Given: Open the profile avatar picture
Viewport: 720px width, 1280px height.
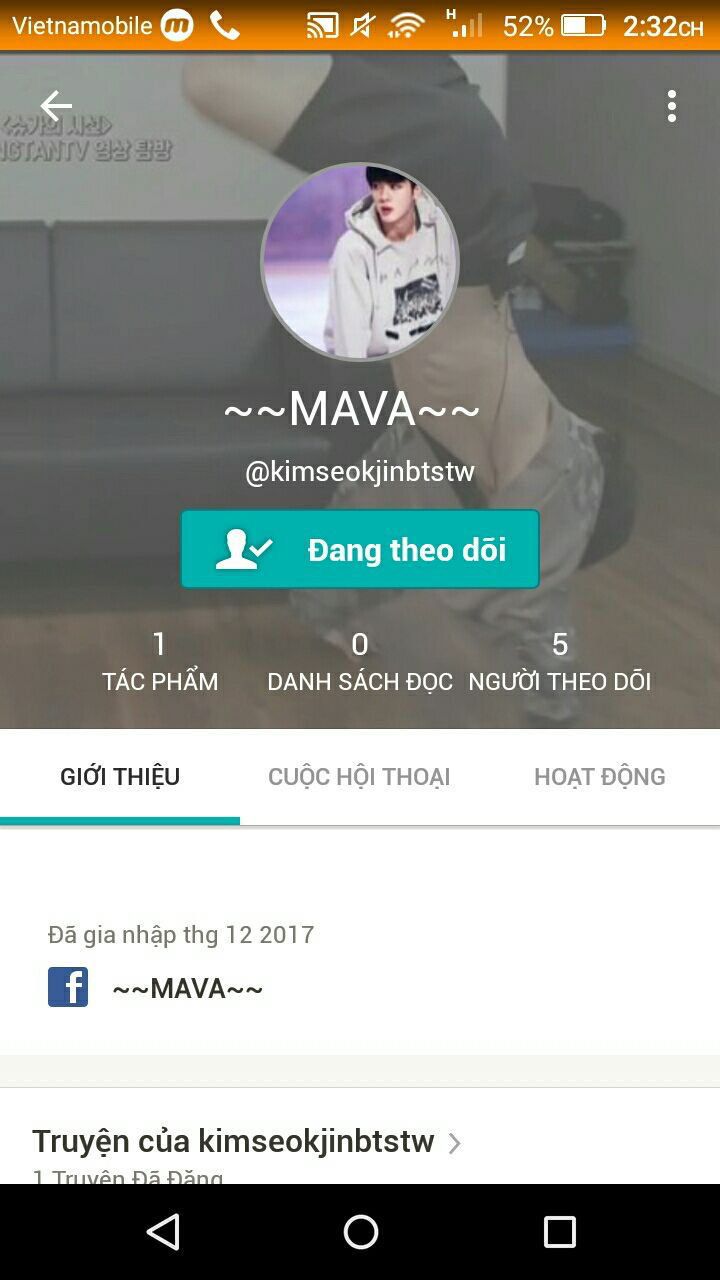Looking at the screenshot, I should (x=360, y=262).
